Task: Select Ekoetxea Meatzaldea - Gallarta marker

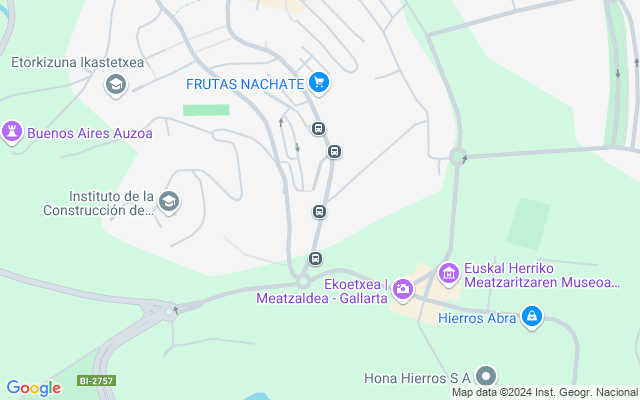Action: (x=402, y=289)
